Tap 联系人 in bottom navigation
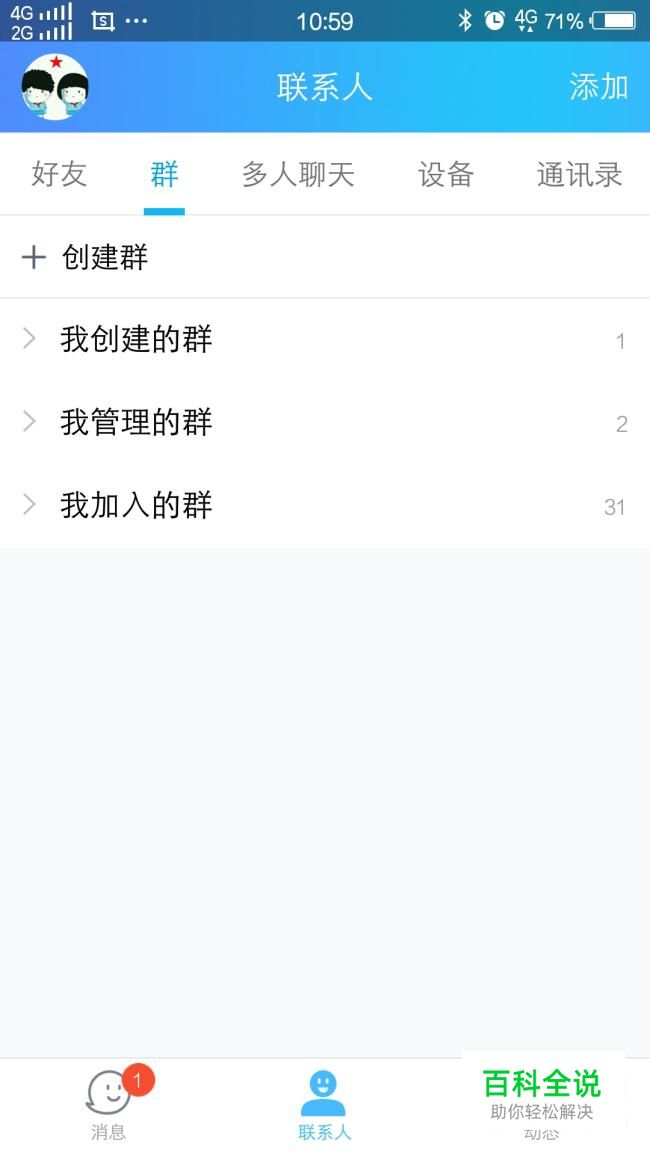The height and width of the screenshot is (1155, 650). pyautogui.click(x=324, y=1105)
